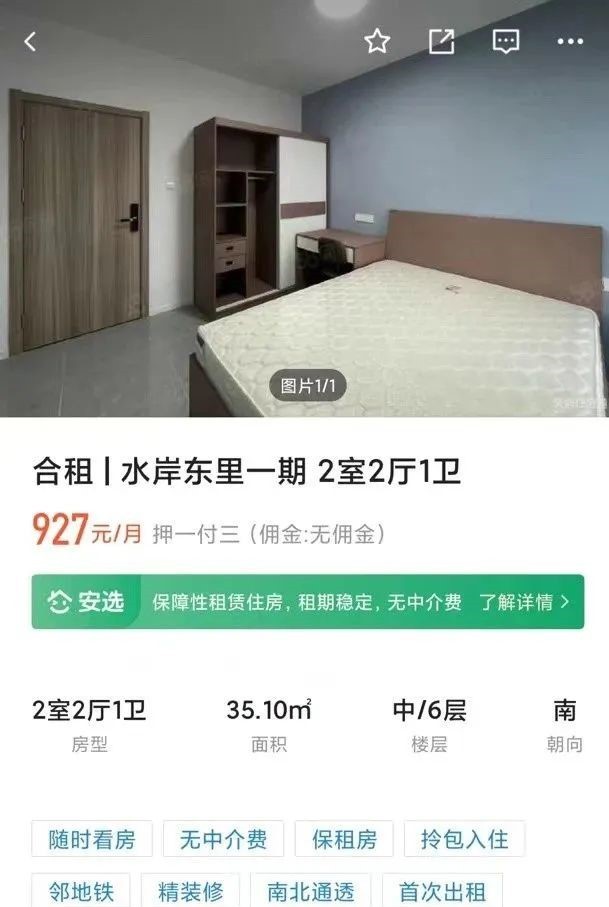
Task: Open the three-dot overflow menu
Action: (569, 42)
